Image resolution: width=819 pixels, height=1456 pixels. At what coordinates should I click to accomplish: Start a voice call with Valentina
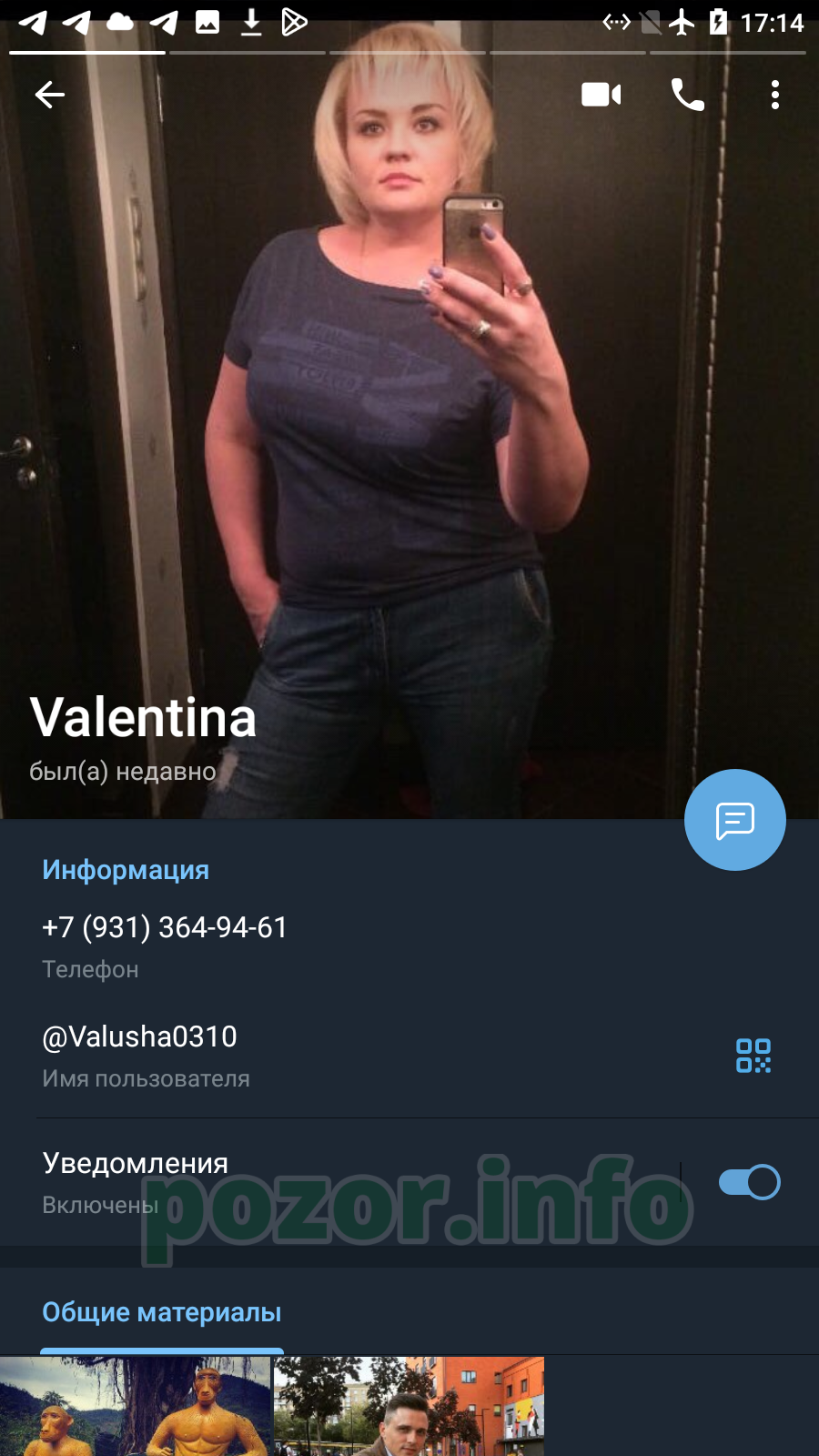(688, 95)
